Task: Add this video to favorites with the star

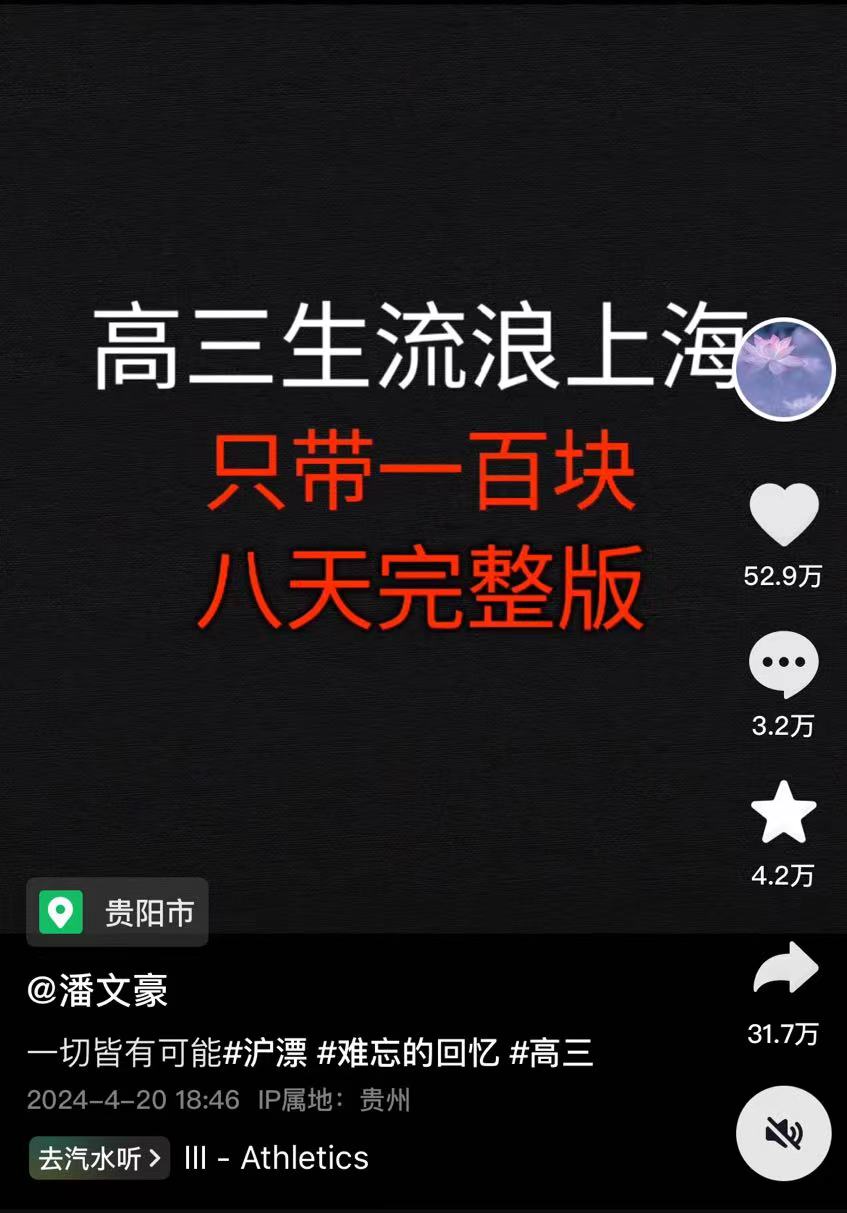Action: coord(784,812)
